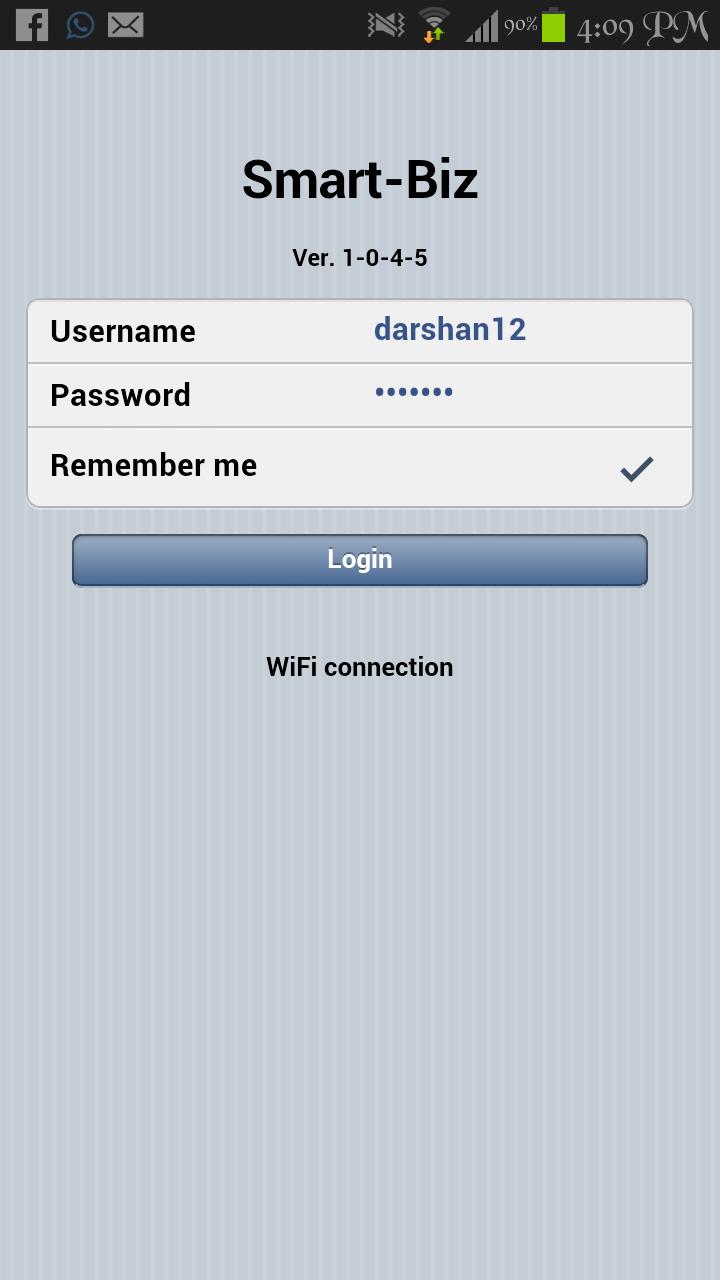Tap the Password row label
The height and width of the screenshot is (1280, 720).
coord(120,394)
